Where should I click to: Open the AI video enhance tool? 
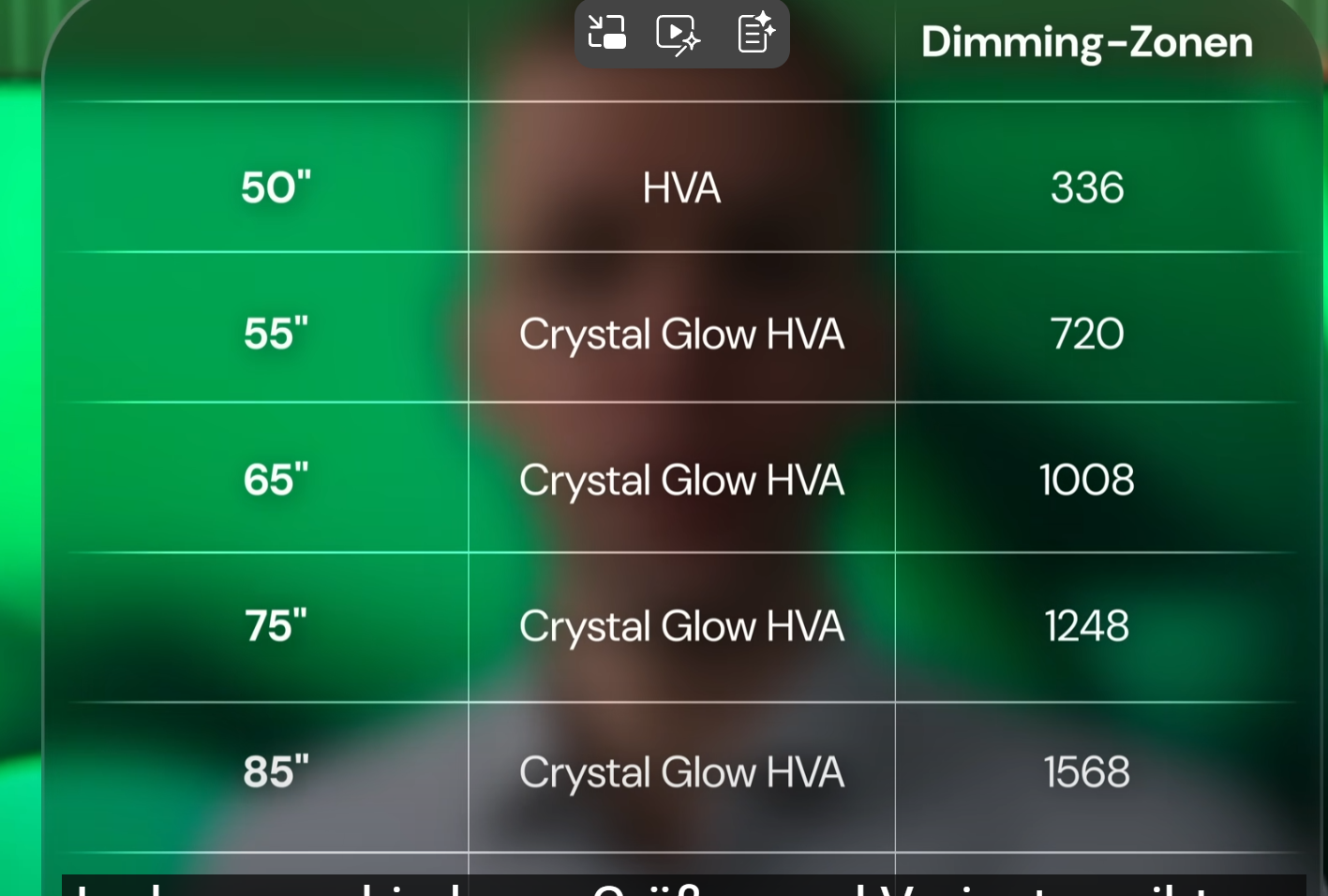pyautogui.click(x=678, y=34)
